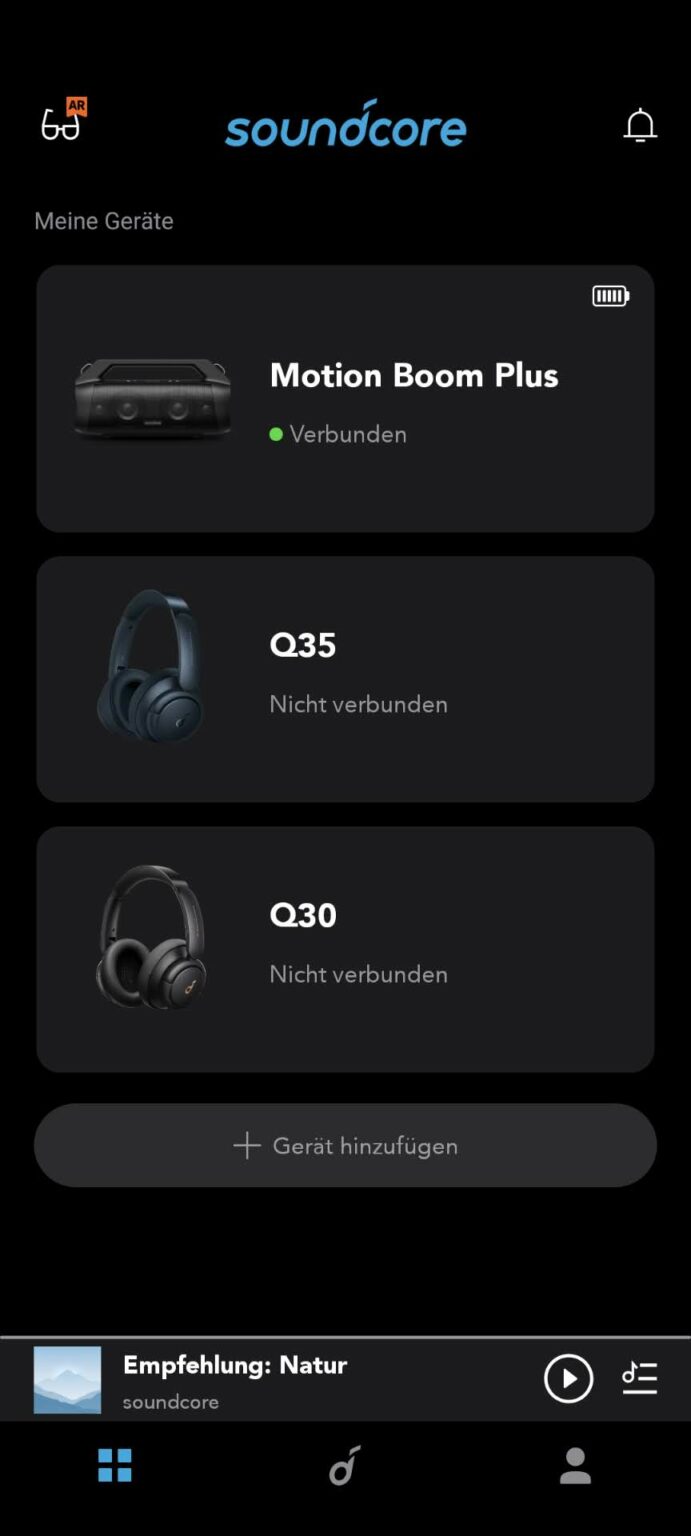The image size is (691, 1536).
Task: Switch to the devices grid tab
Action: (x=115, y=1465)
